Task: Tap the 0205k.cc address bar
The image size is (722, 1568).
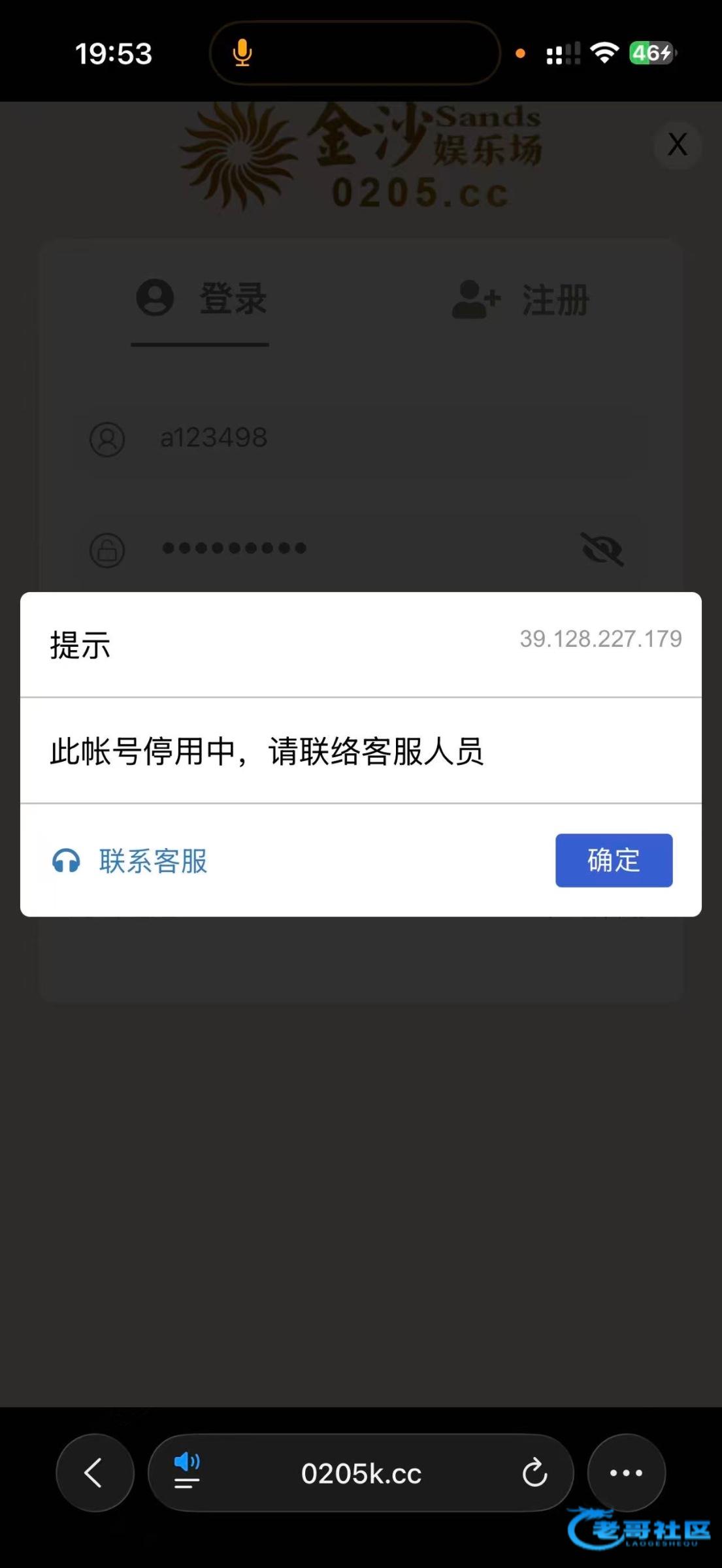Action: pos(361,1473)
